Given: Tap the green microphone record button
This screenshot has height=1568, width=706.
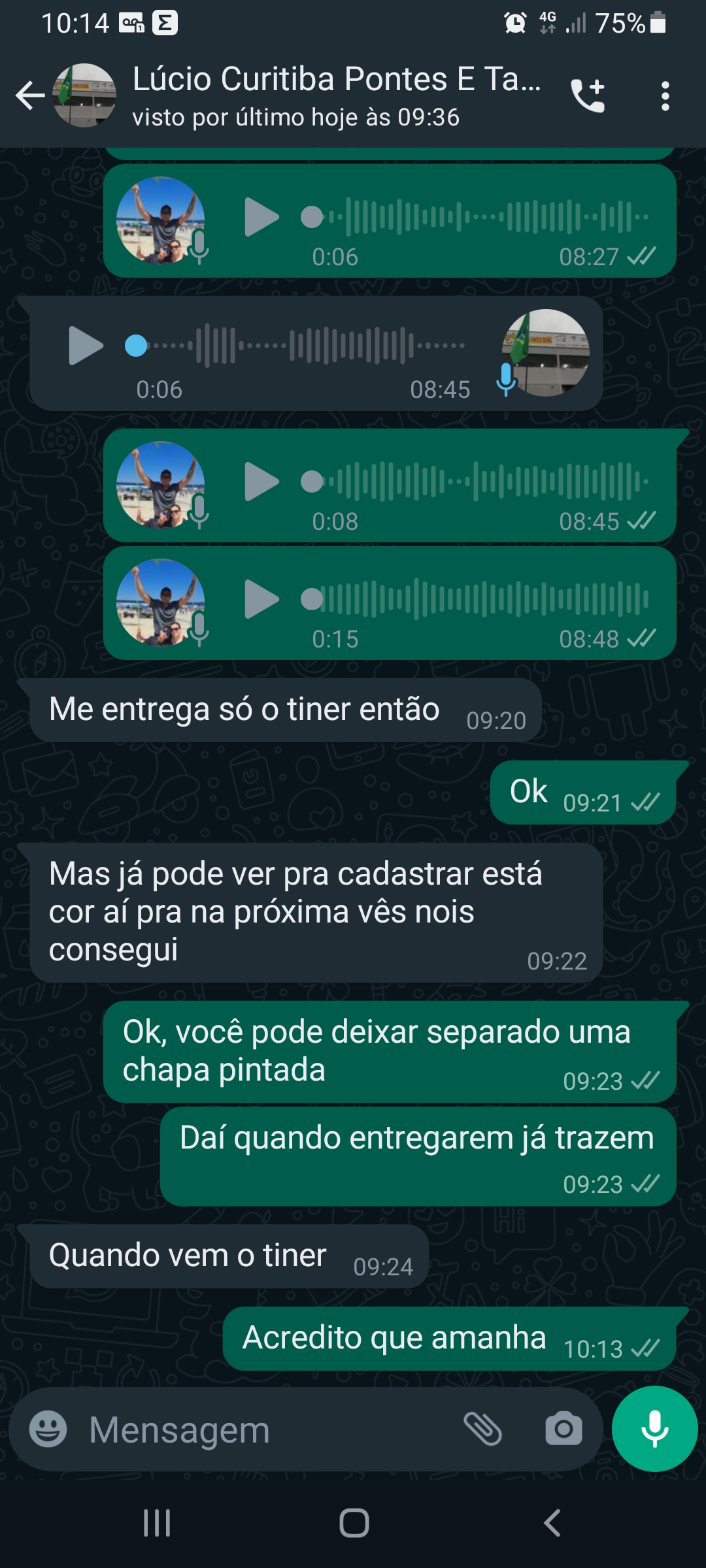Looking at the screenshot, I should [654, 1429].
